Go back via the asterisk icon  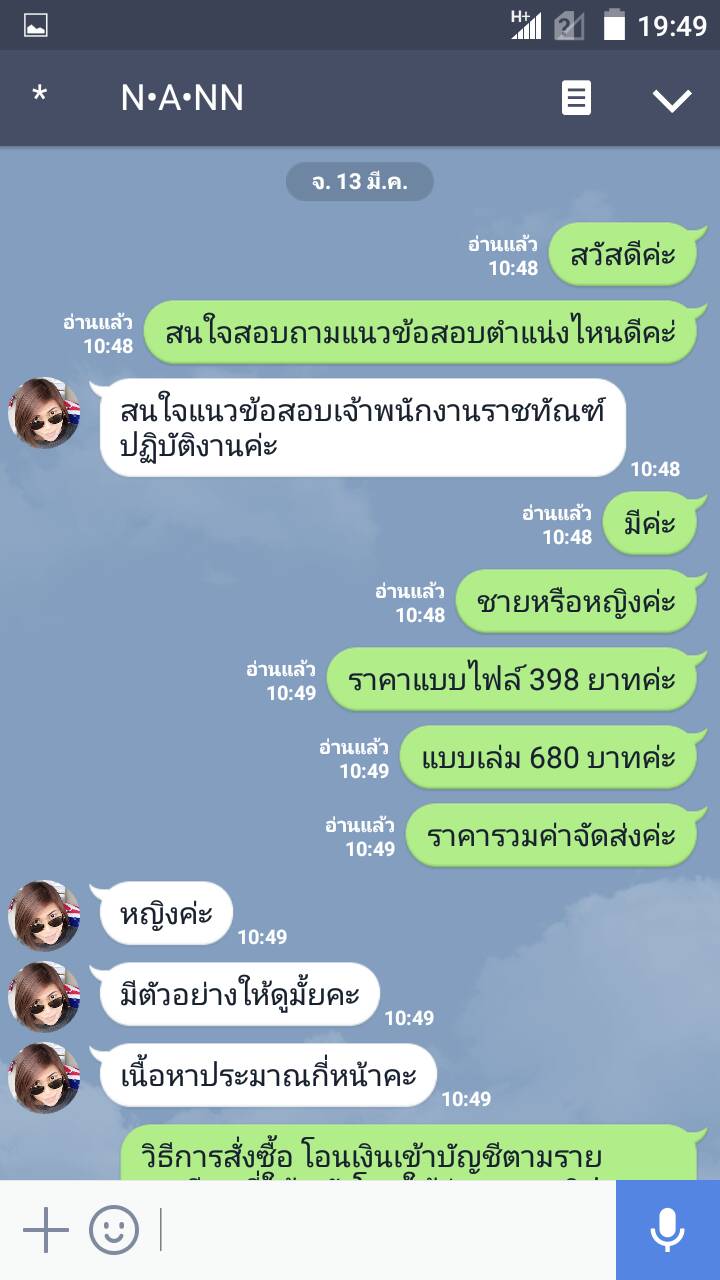[x=40, y=97]
